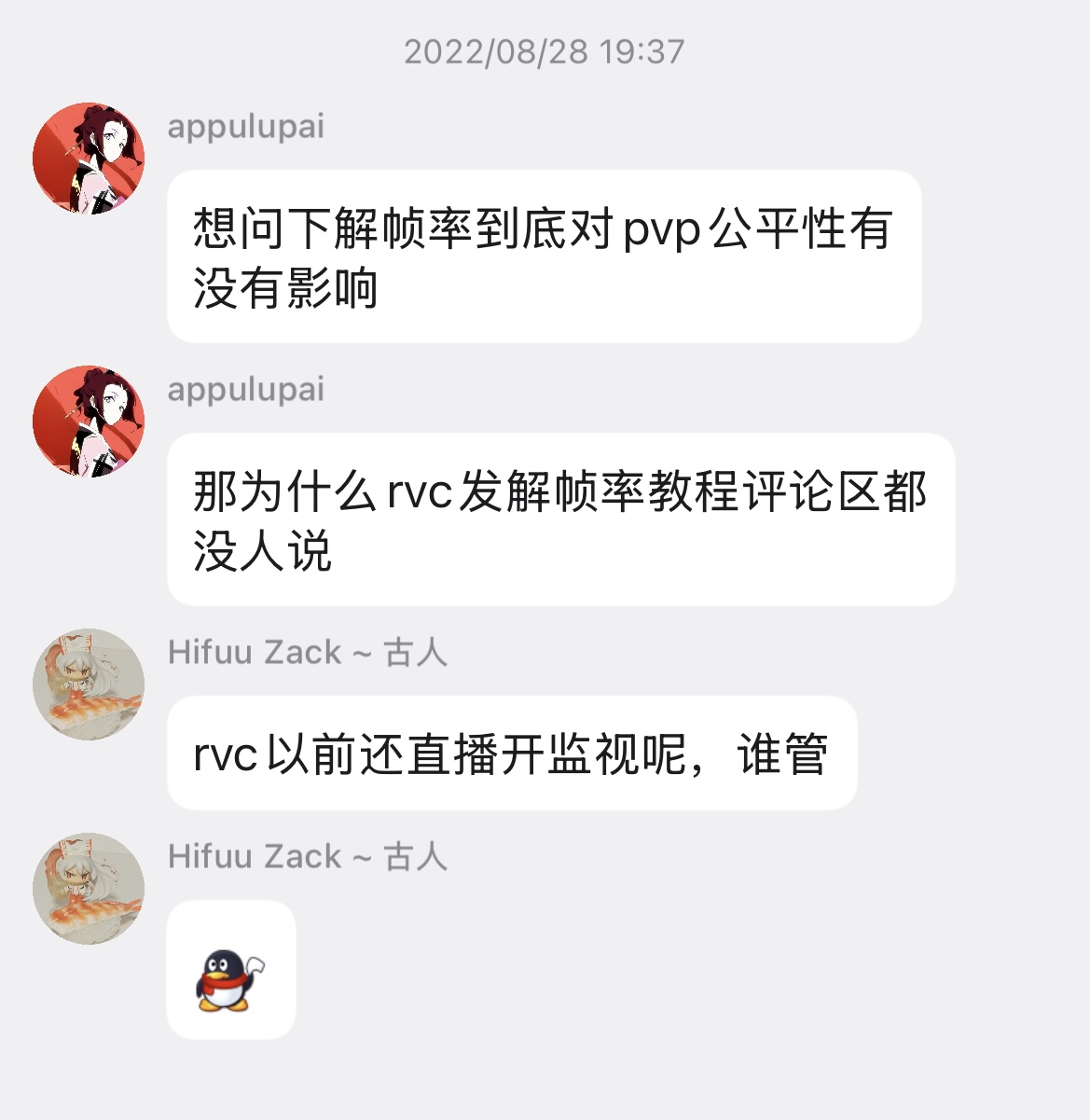Viewport: 1090px width, 1120px height.
Task: Open appulupai's avatar beside the pvp公平性 message
Action: (89, 159)
